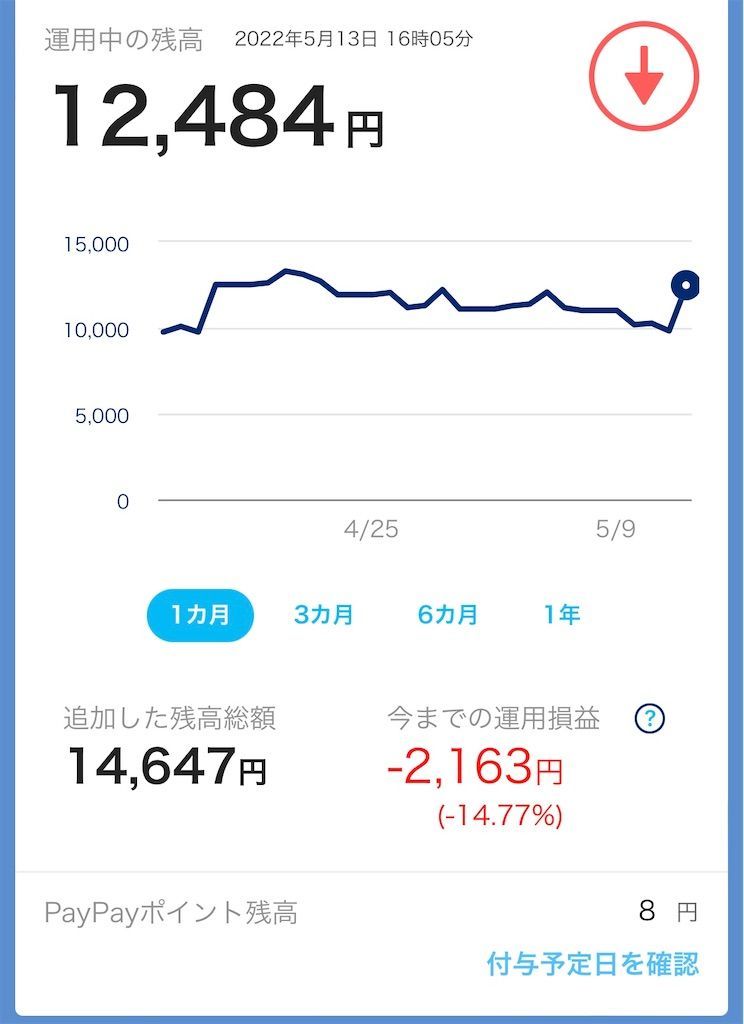Switch to the 3カ月 period tab
Viewport: 744px width, 1024px height.
(x=322, y=615)
